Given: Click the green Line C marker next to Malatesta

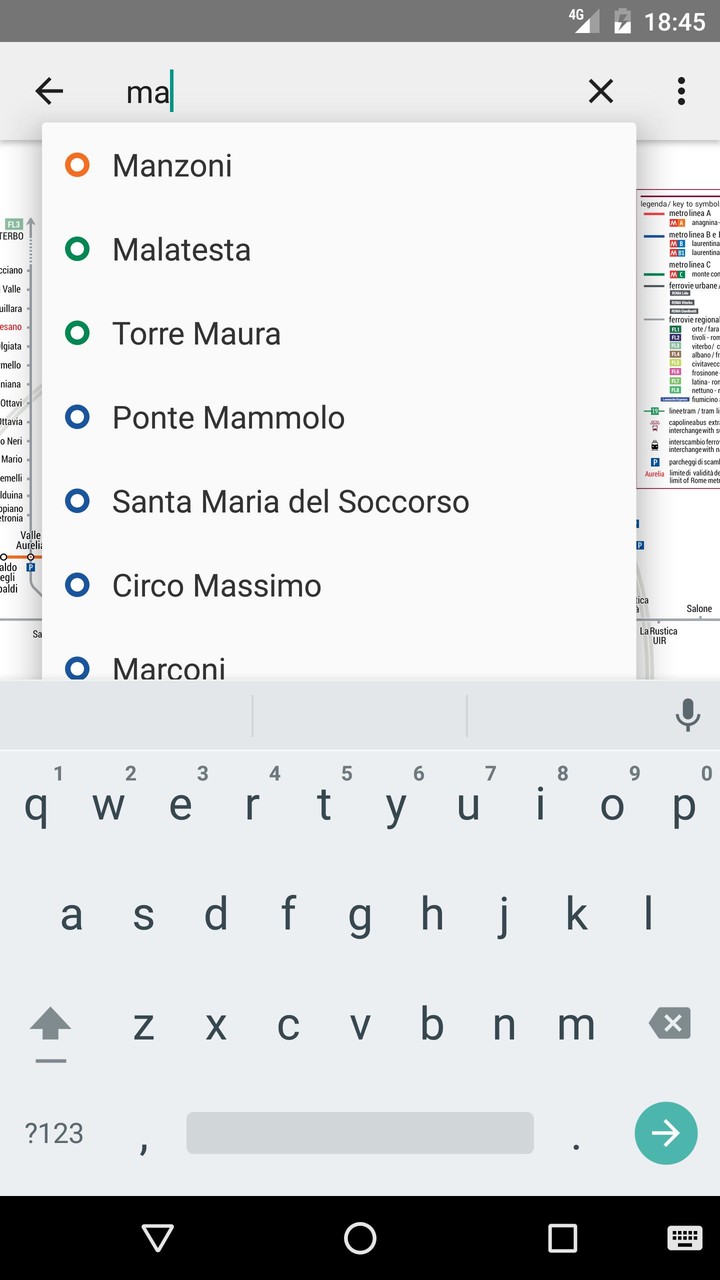Looking at the screenshot, I should pos(77,249).
